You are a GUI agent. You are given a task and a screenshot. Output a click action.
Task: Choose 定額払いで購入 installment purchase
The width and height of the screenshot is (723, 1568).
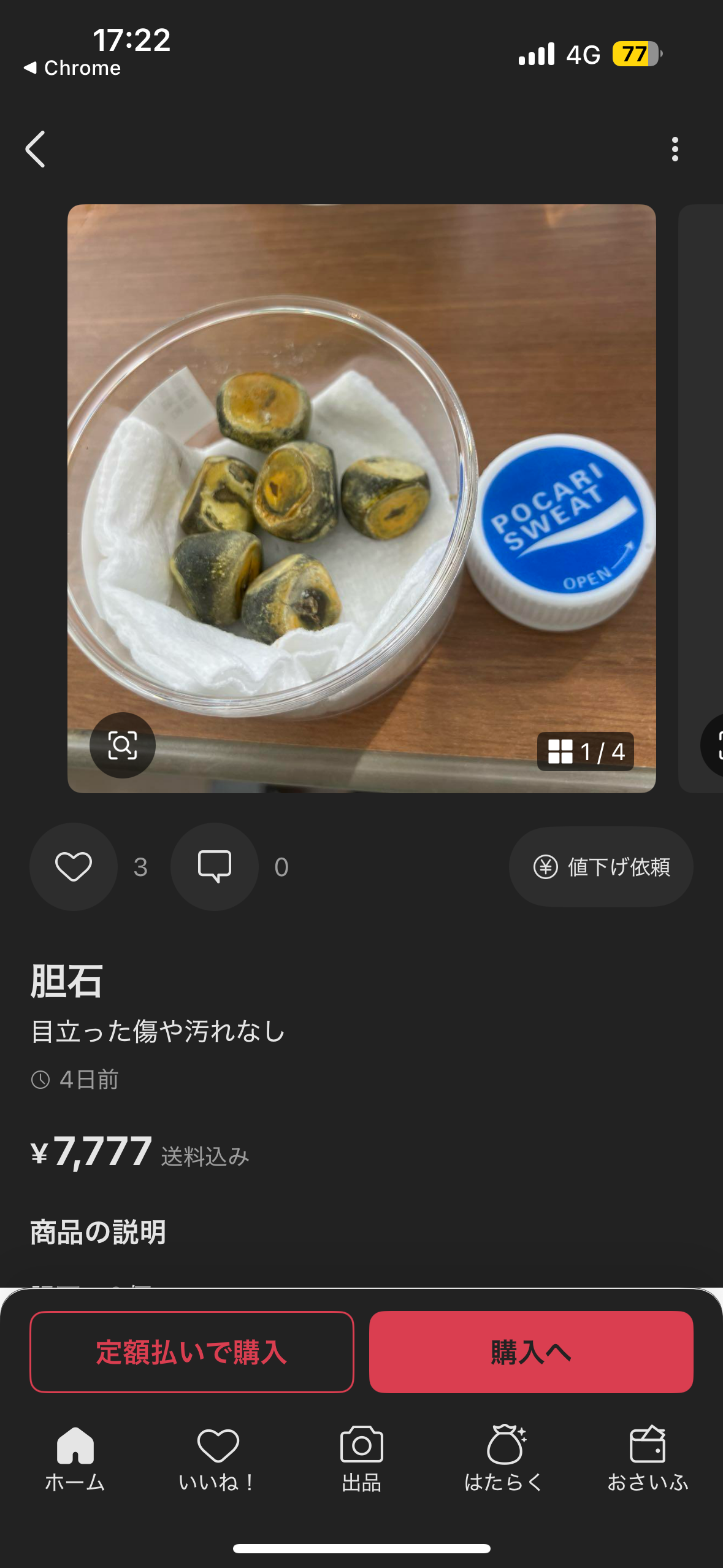click(192, 1352)
